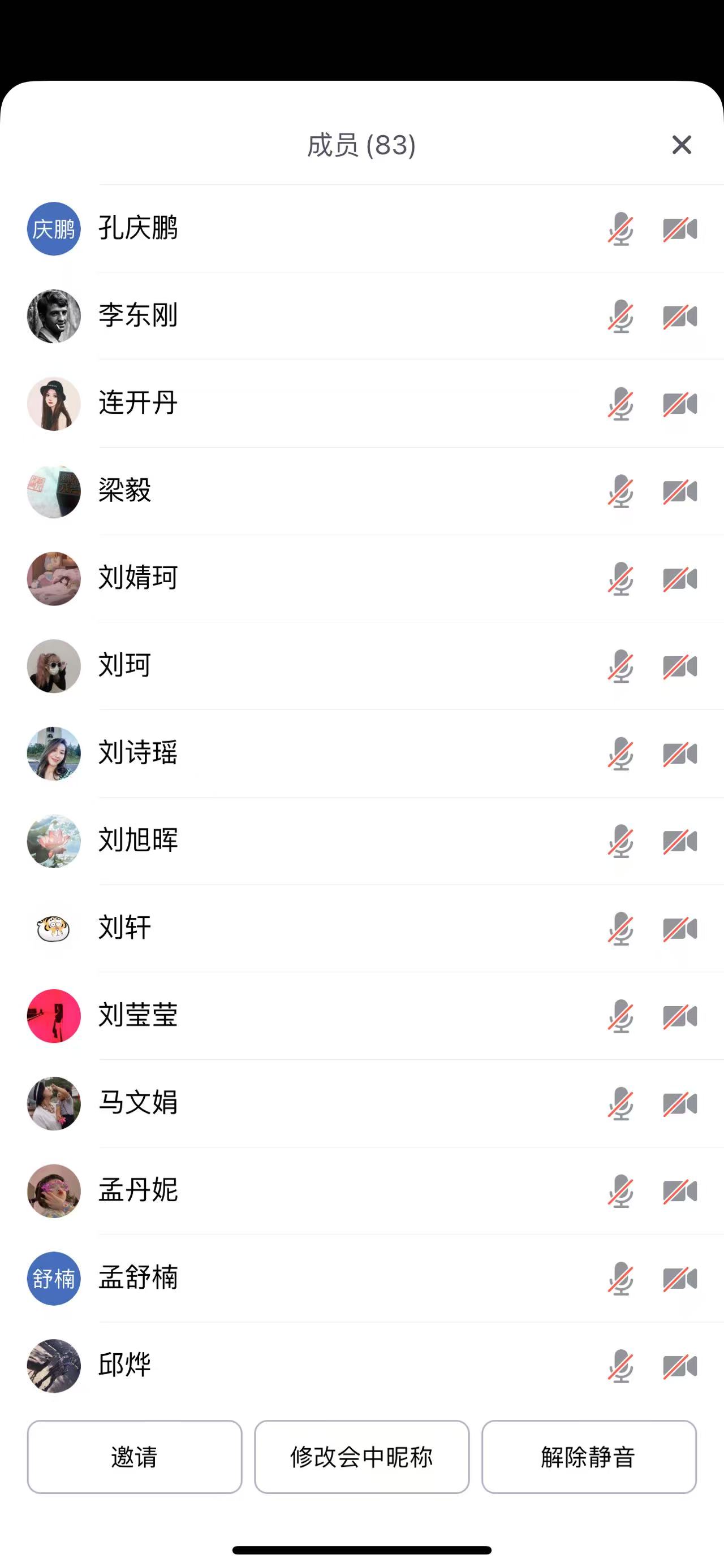Close the 成员 member list panel
The width and height of the screenshot is (724, 1568).
pyautogui.click(x=682, y=145)
